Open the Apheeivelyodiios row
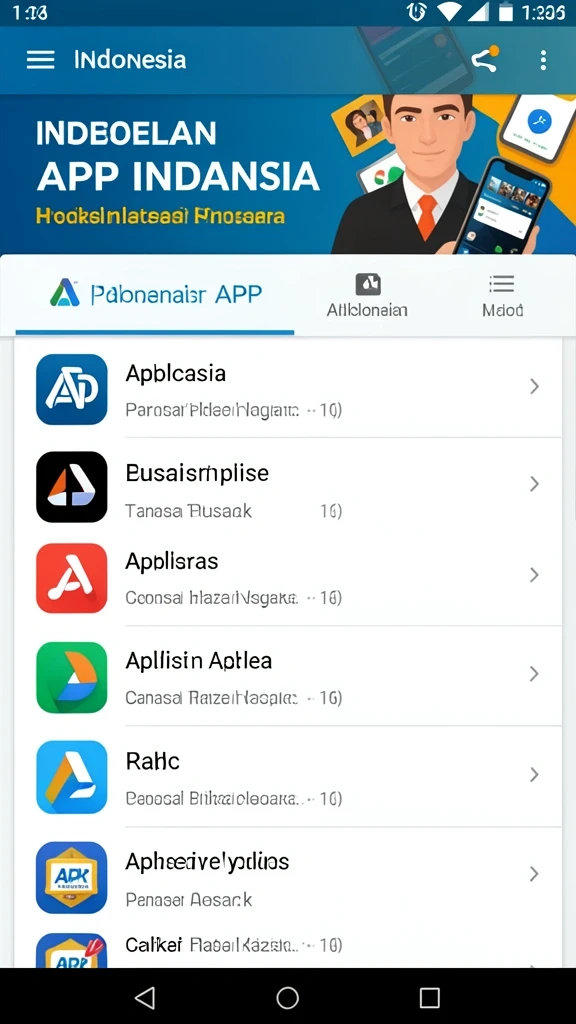The width and height of the screenshot is (576, 1024). coord(288,876)
